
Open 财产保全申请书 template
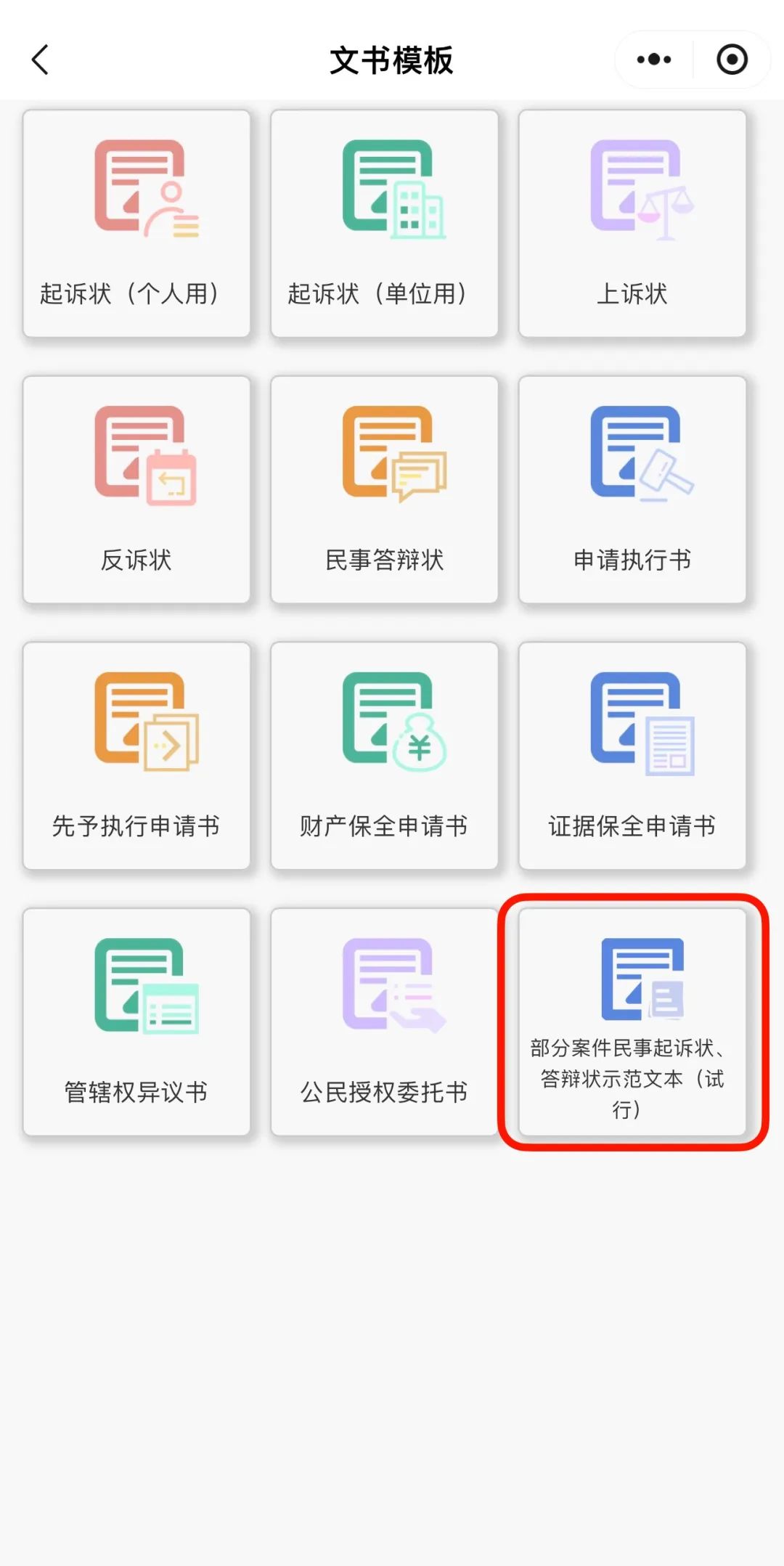click(x=384, y=756)
